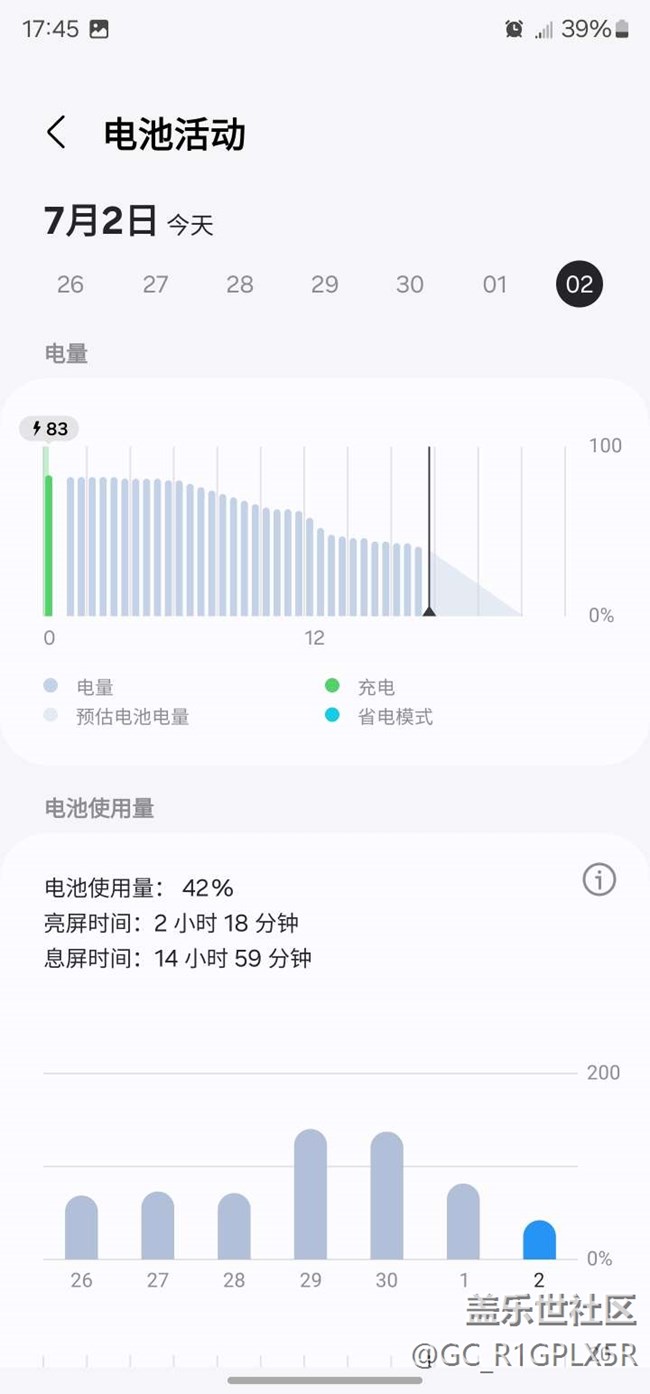Tap the usage bar for day 30
650x1394 pixels.
[x=387, y=1195]
